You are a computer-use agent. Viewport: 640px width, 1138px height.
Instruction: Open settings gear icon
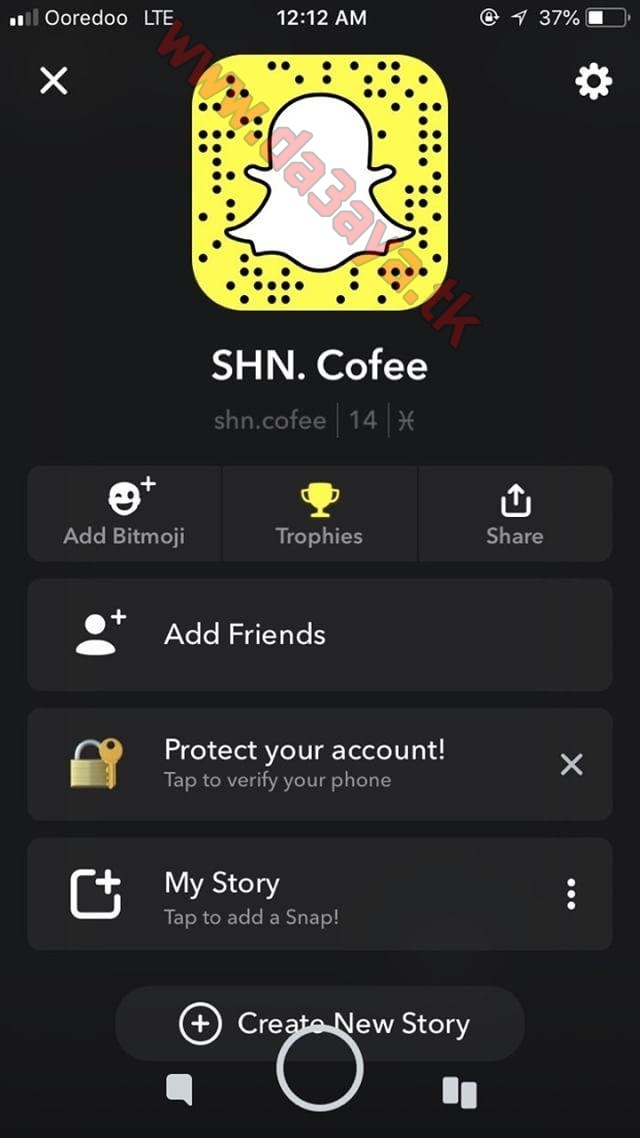[594, 81]
